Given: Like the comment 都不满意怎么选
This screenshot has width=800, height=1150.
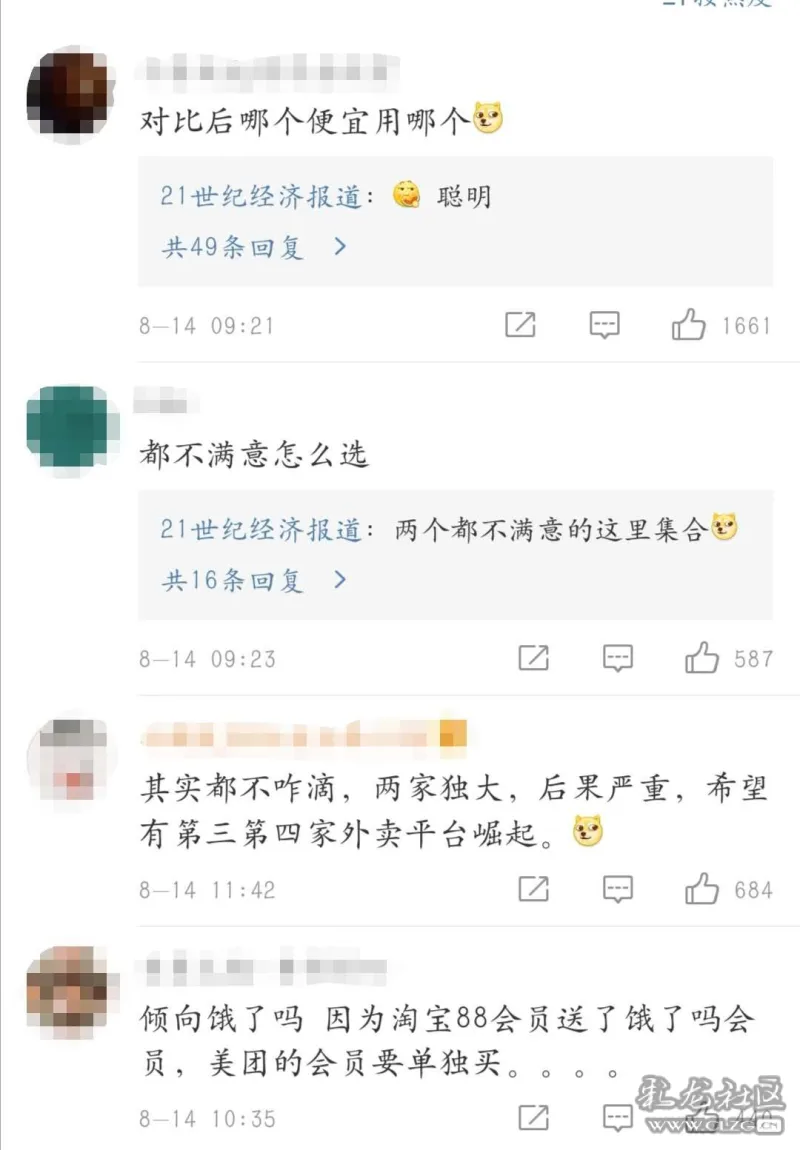Looking at the screenshot, I should (x=702, y=658).
